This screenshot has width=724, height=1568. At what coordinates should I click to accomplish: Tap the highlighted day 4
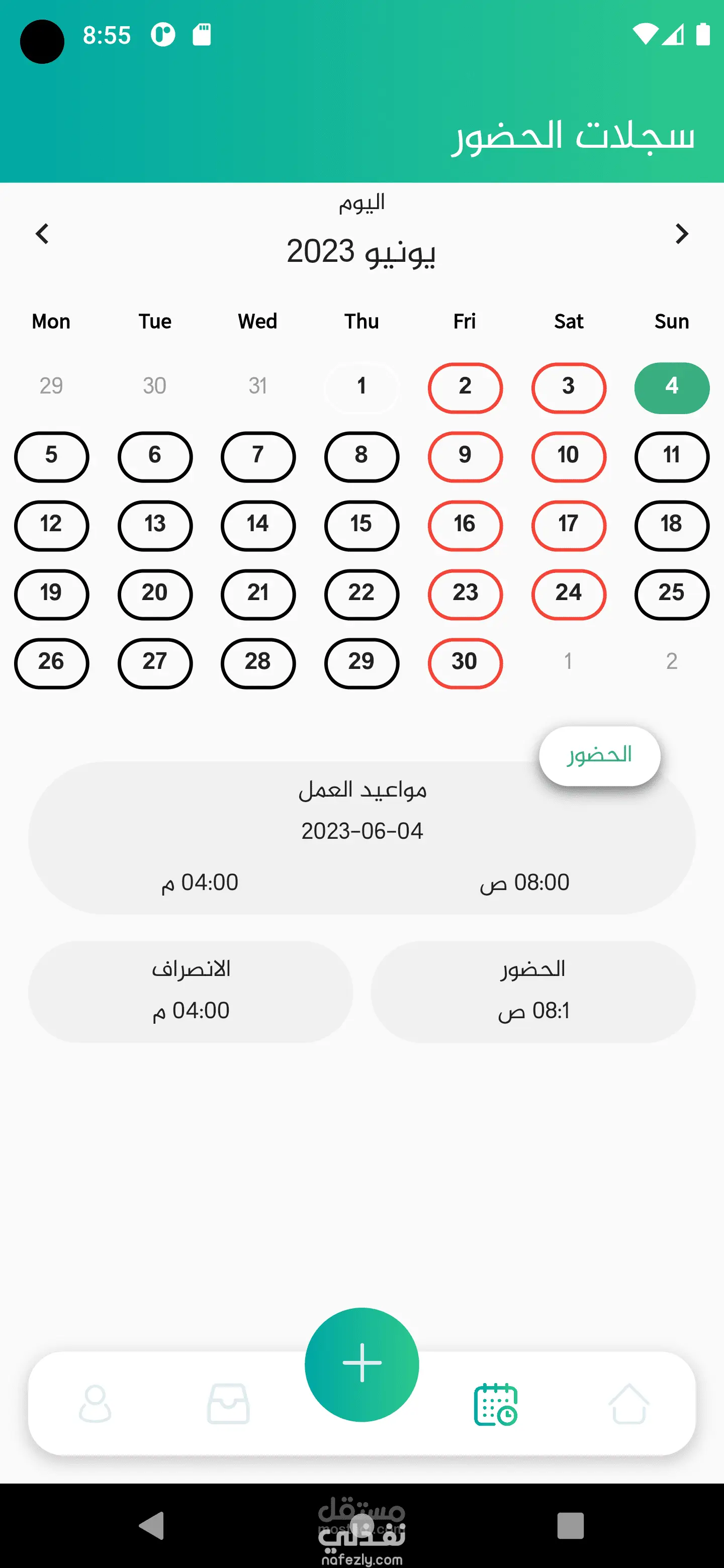672,388
